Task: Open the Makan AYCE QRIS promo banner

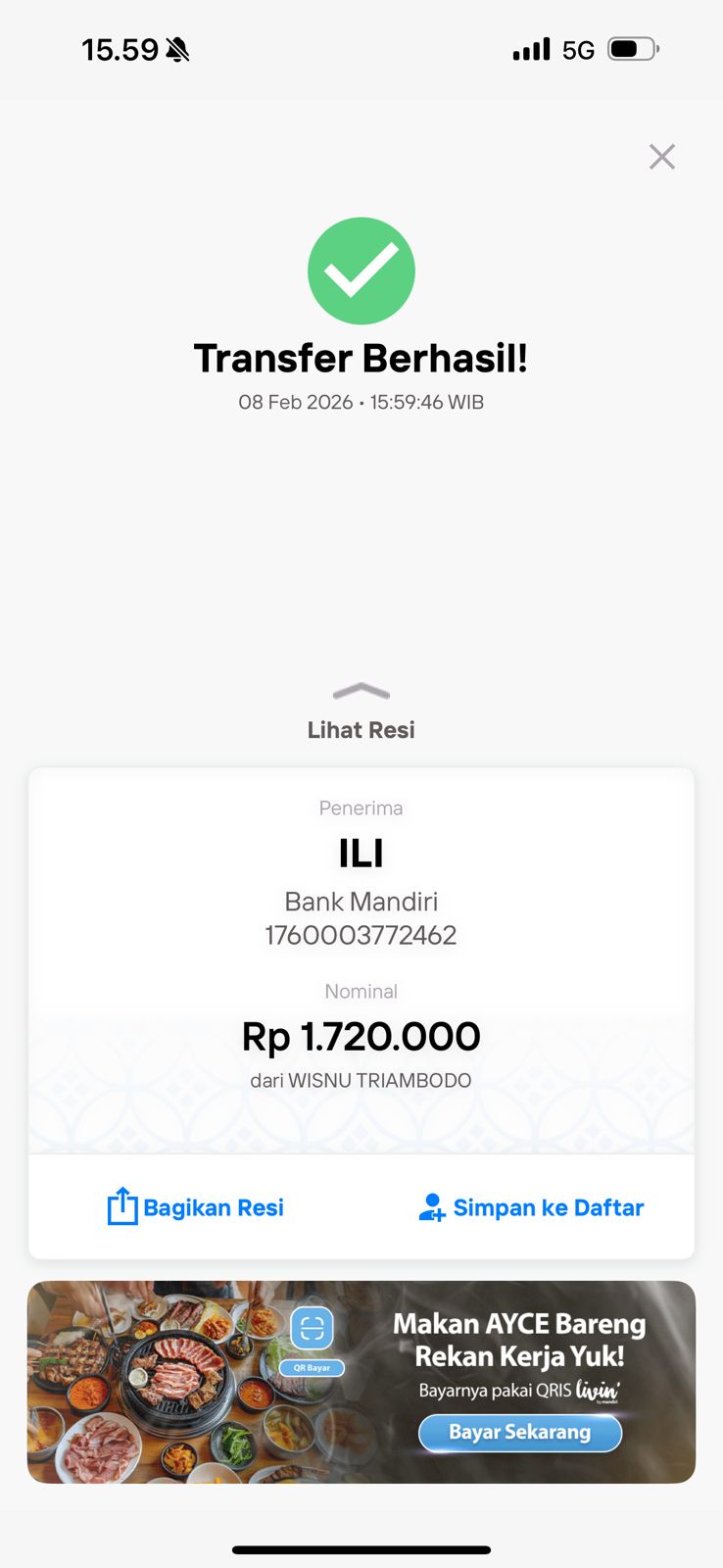Action: [x=196, y=1382]
